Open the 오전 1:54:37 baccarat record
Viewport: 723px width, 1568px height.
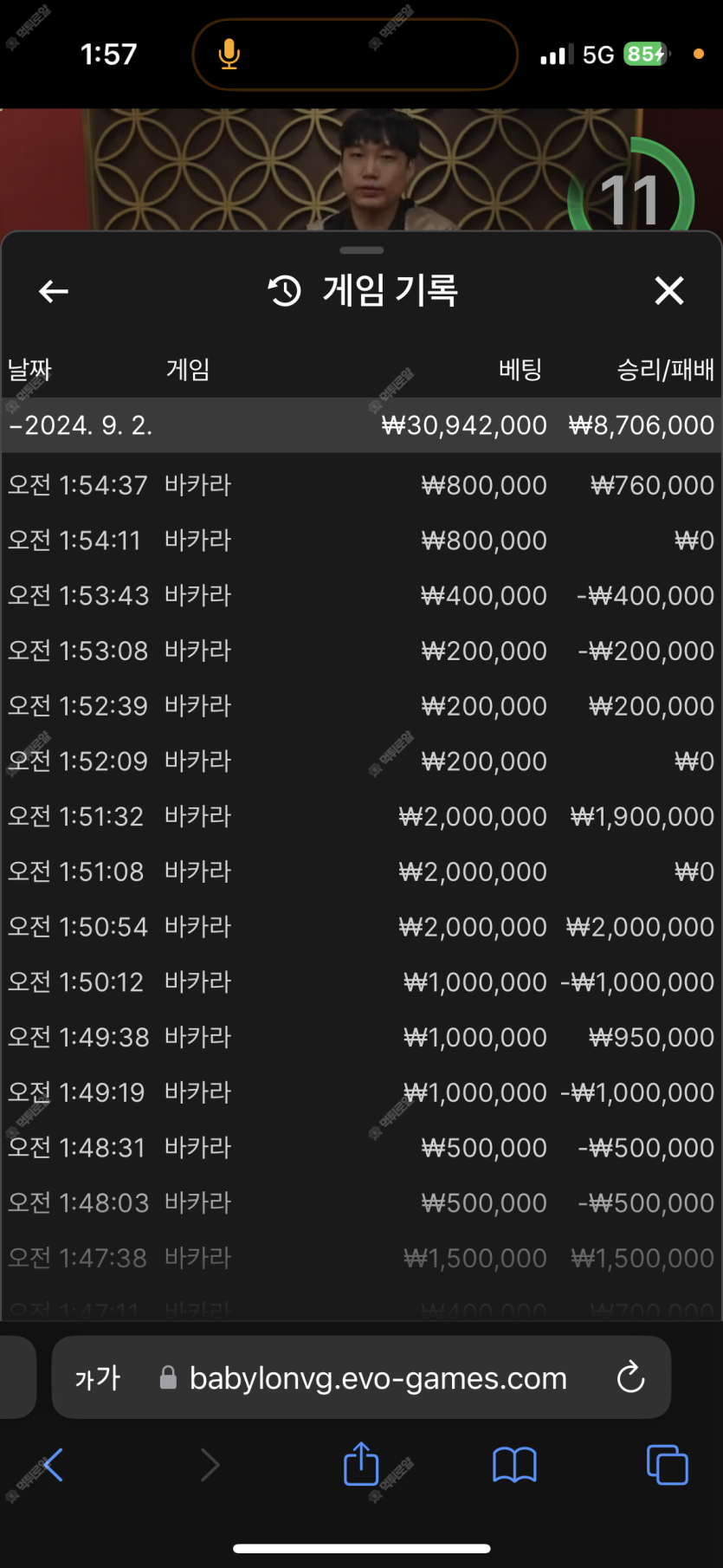(362, 485)
